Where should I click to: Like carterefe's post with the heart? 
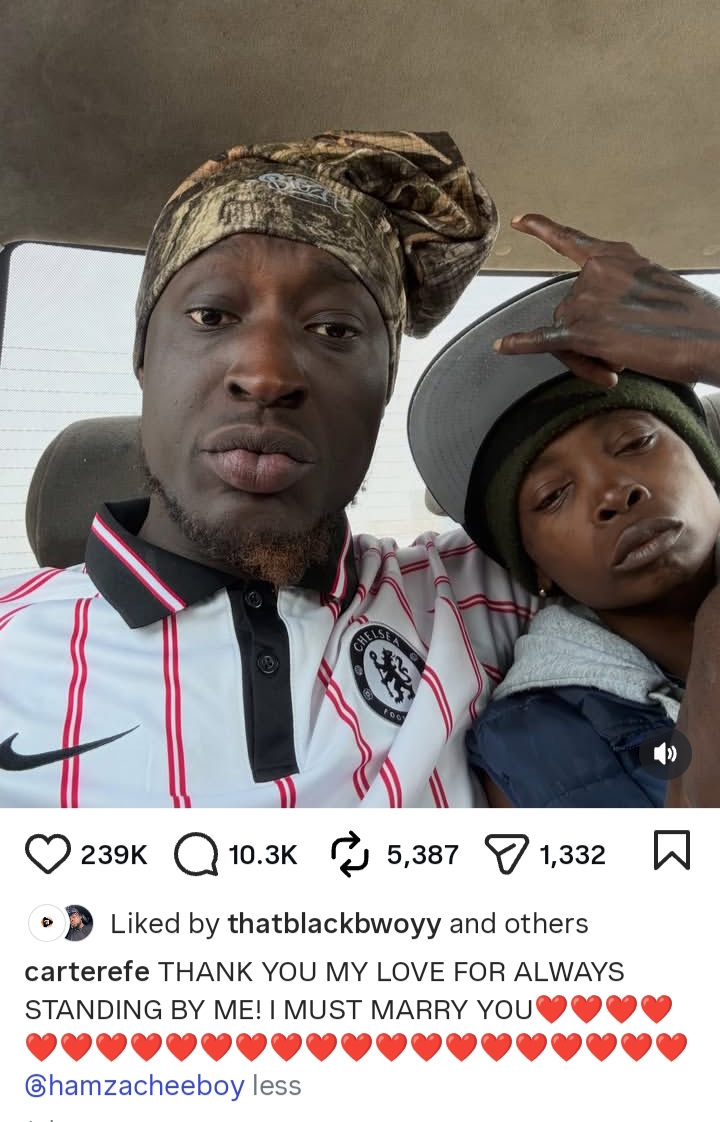coord(47,854)
